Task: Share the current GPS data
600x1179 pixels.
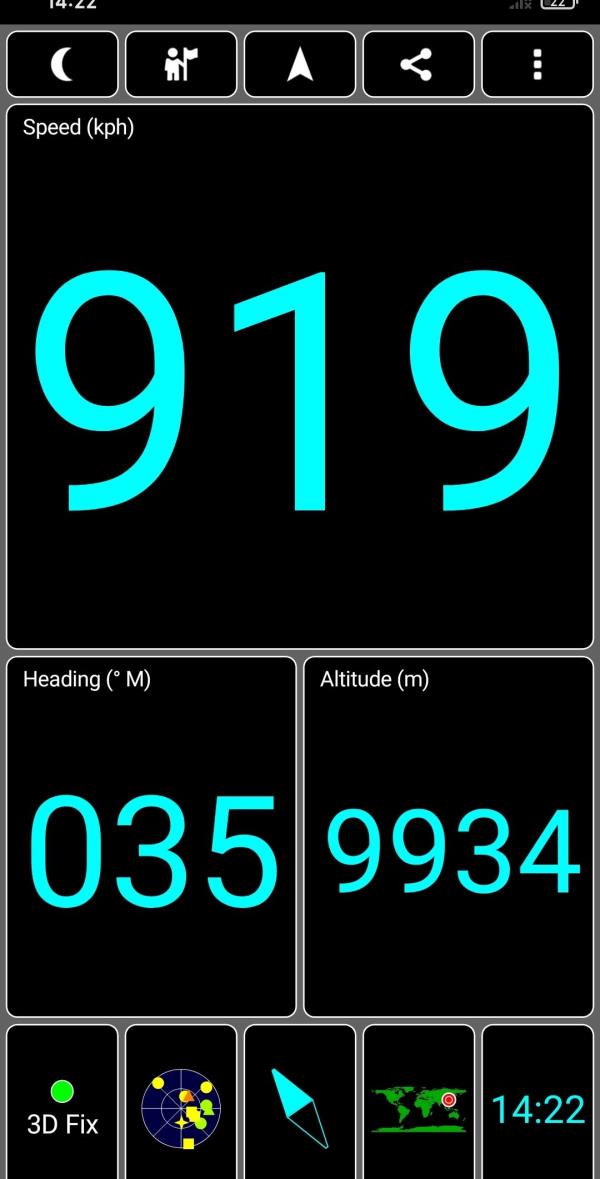Action: pos(419,64)
